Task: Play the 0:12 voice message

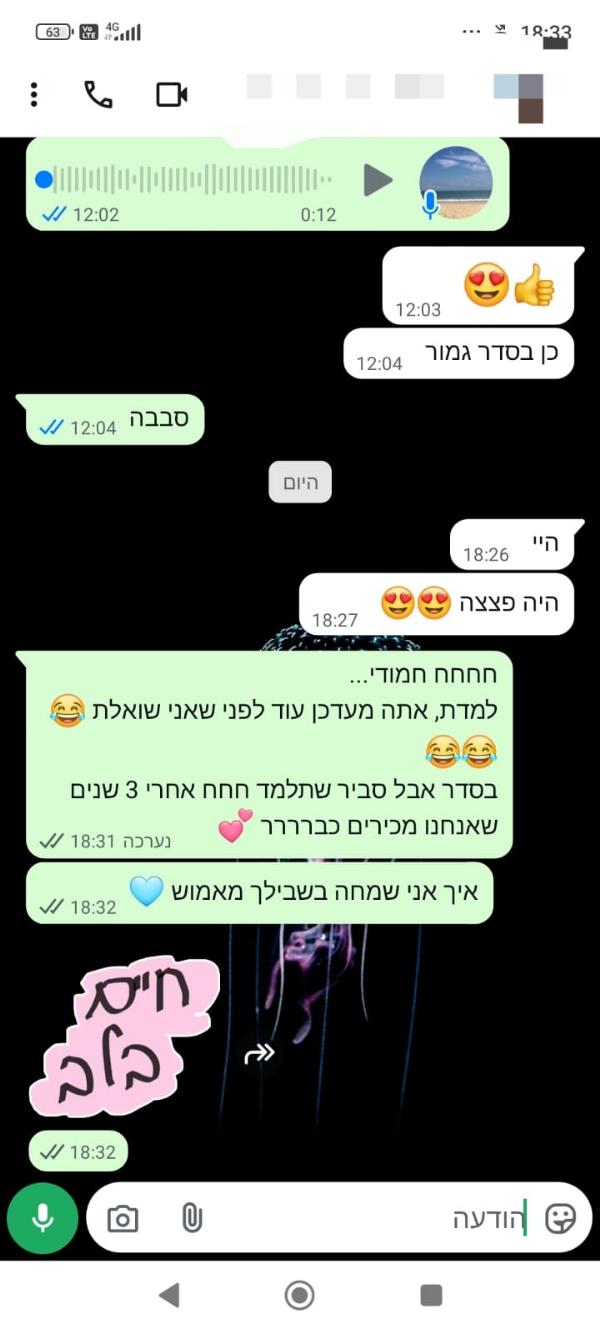Action: (x=377, y=181)
